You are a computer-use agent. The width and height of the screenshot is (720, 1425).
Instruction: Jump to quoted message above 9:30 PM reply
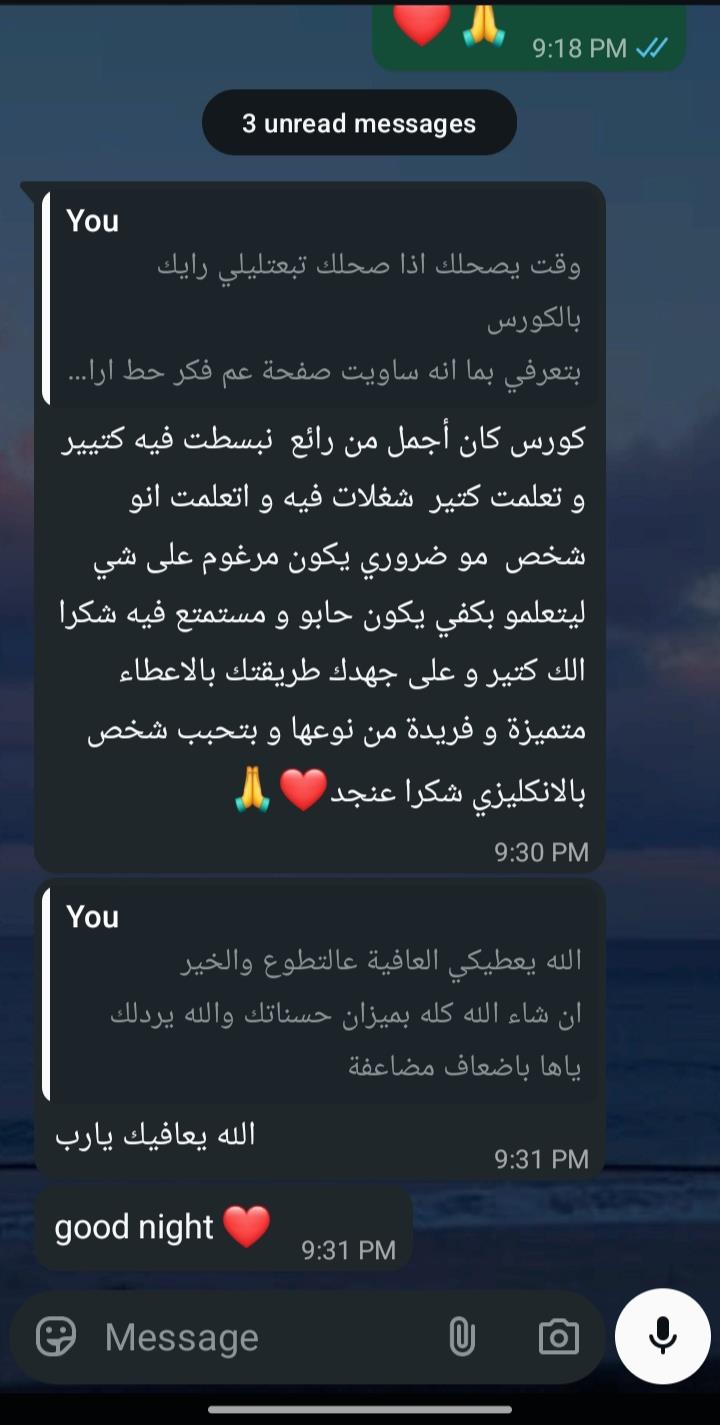[320, 297]
